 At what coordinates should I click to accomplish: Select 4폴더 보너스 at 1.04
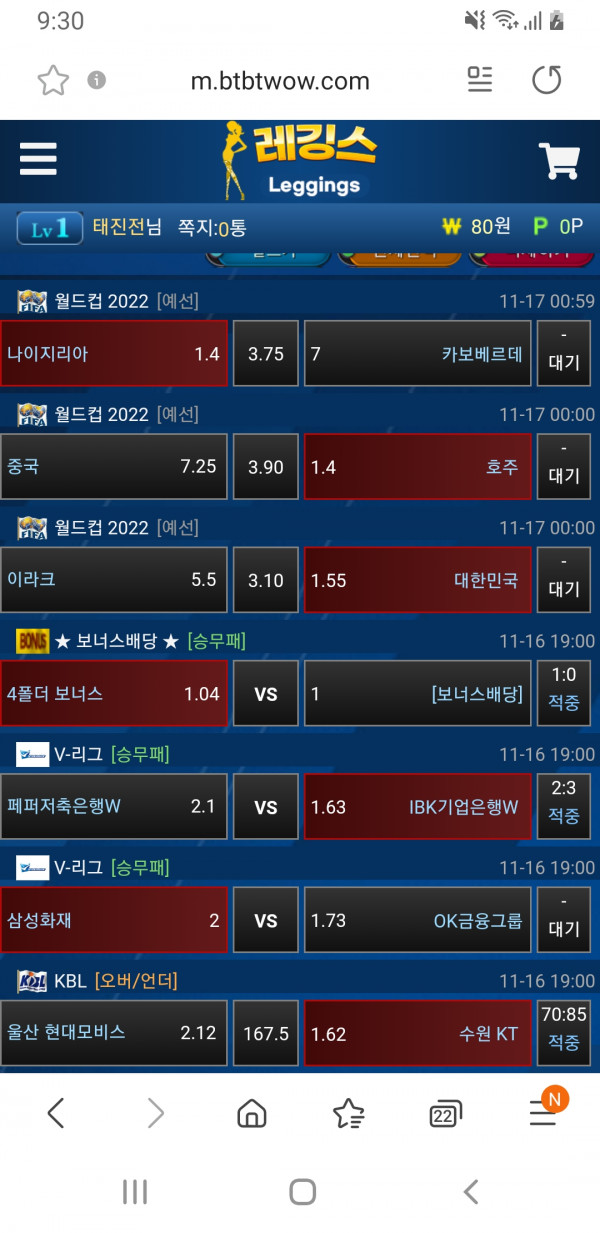pyautogui.click(x=114, y=693)
